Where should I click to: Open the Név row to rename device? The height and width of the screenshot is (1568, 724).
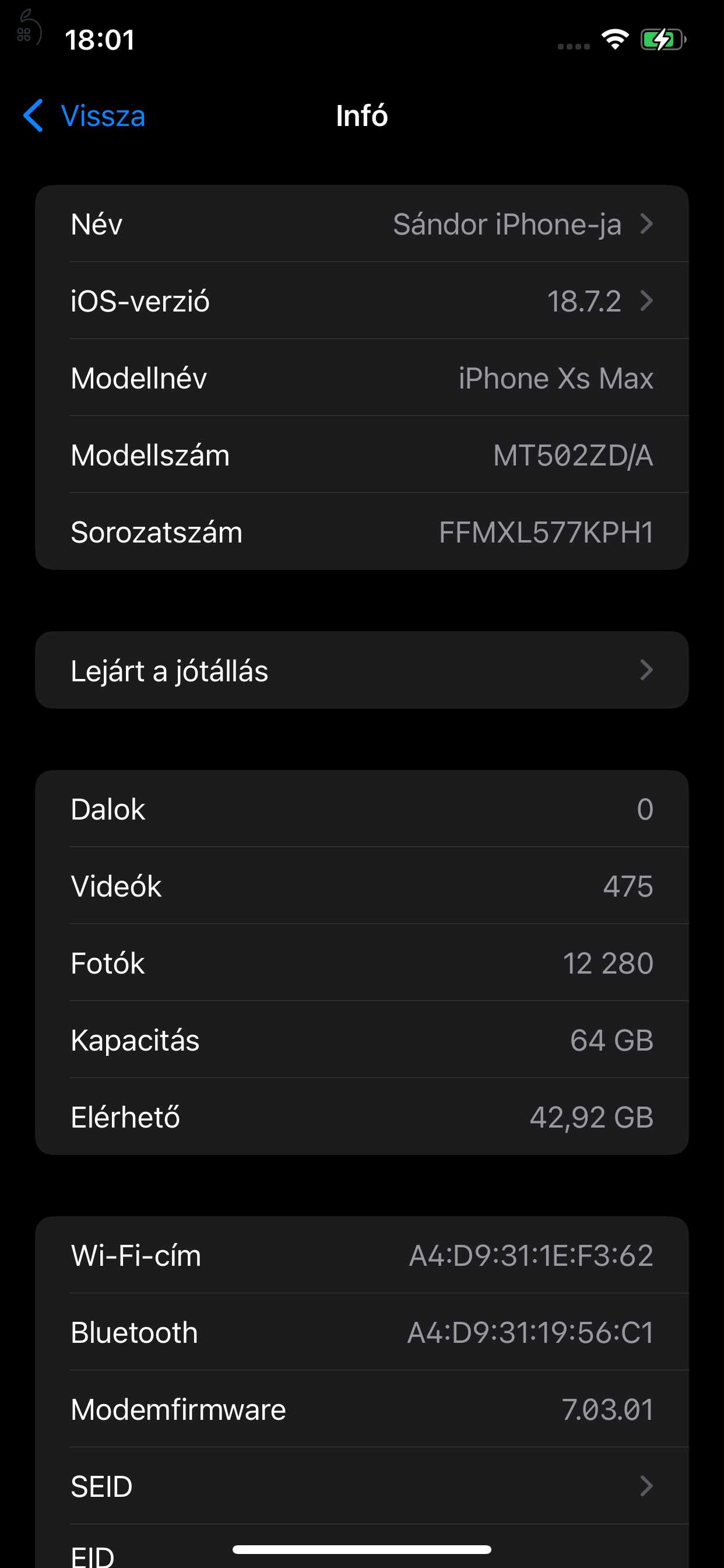pos(362,223)
